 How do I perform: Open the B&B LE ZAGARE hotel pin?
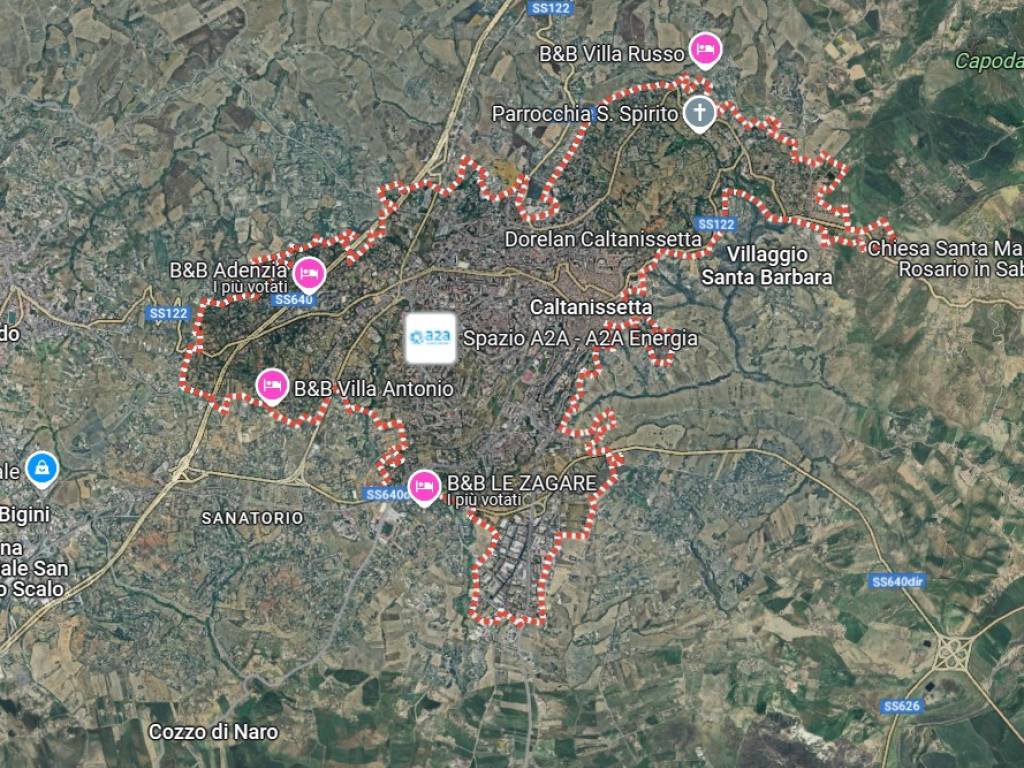tap(425, 486)
